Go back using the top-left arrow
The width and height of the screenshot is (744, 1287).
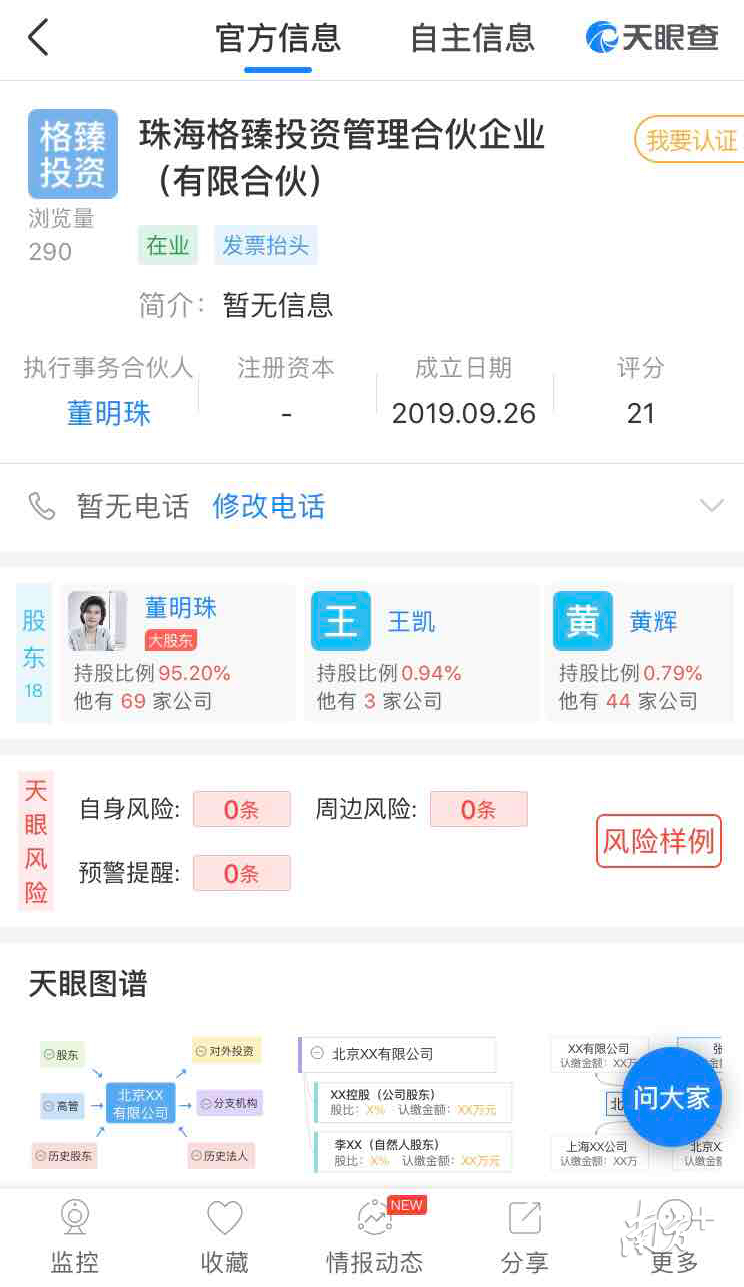pyautogui.click(x=38, y=38)
